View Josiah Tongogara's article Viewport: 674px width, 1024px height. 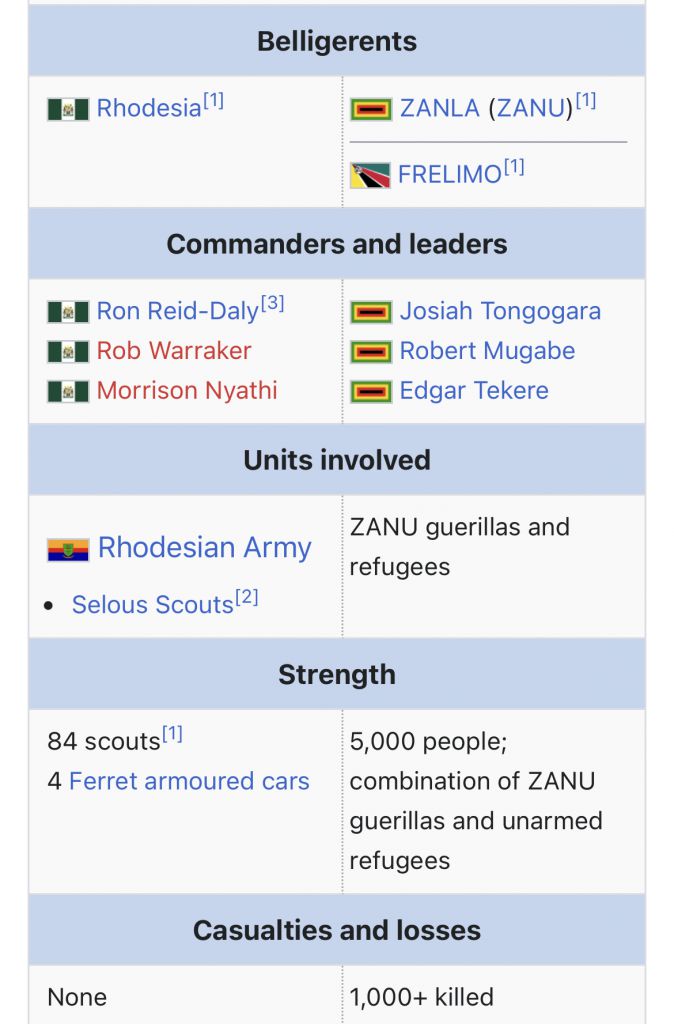[500, 311]
